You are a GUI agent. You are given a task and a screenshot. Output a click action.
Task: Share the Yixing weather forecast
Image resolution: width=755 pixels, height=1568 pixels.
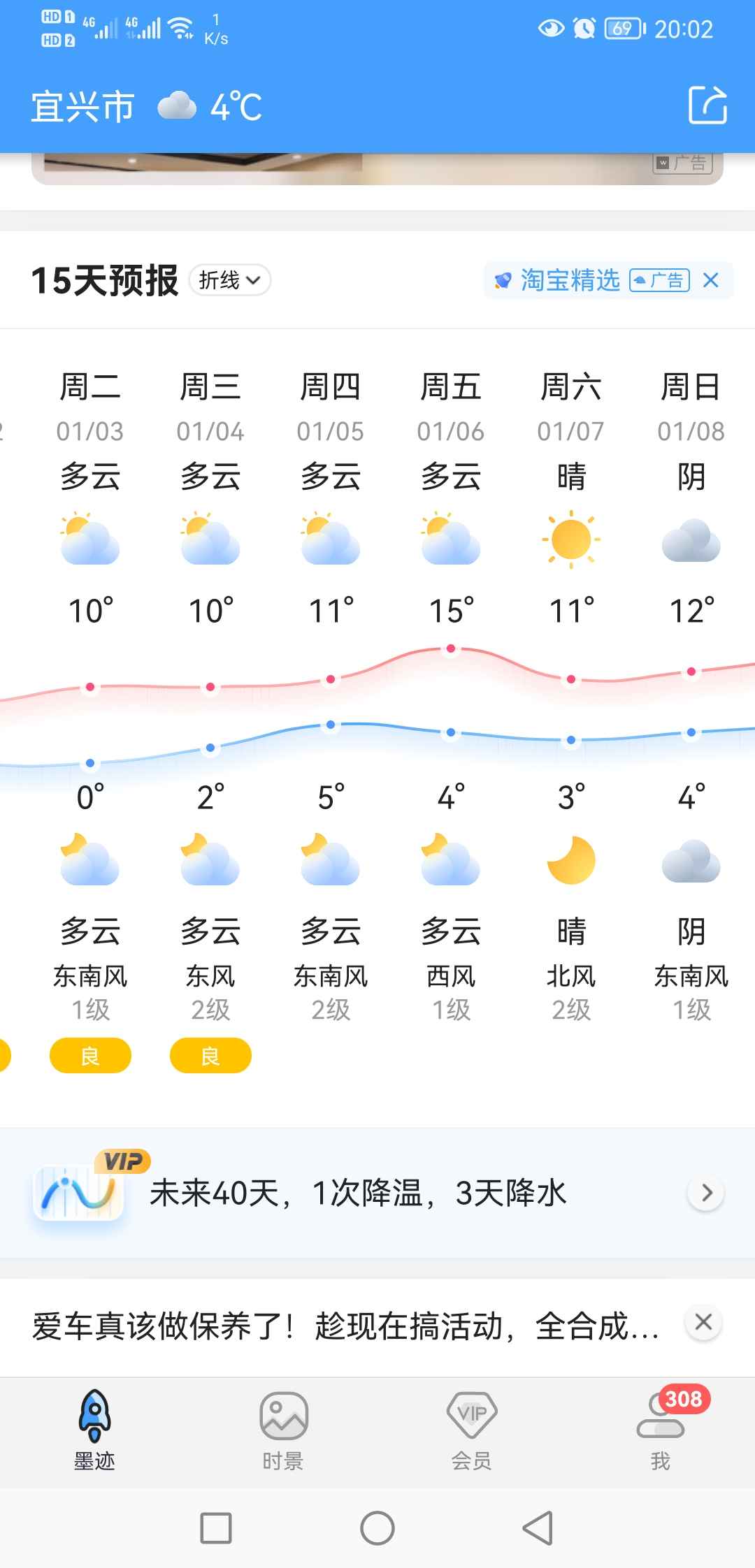coord(707,106)
